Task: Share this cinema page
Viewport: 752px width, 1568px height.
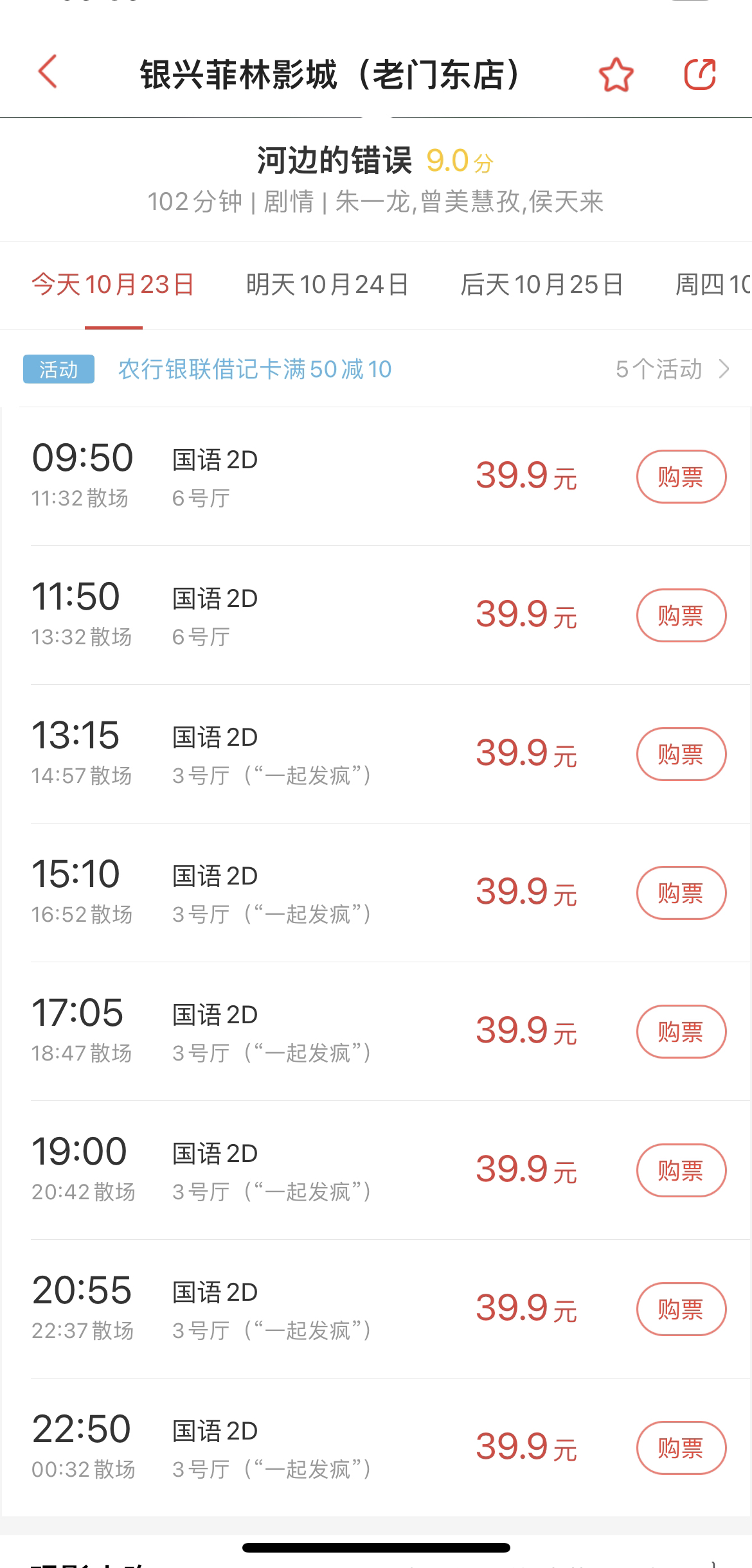Action: click(700, 75)
